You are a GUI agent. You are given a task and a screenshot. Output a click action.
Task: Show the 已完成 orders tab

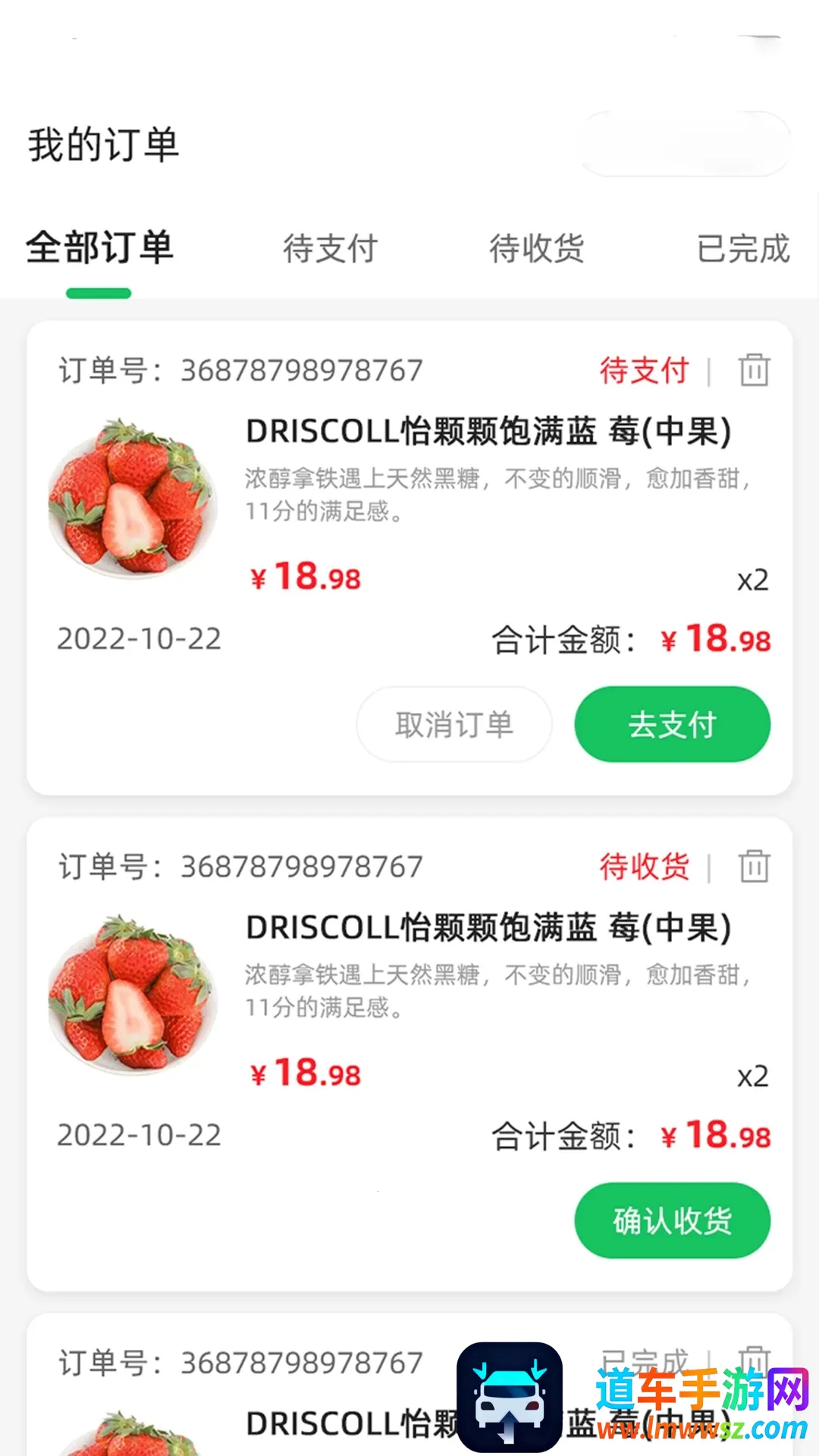(743, 248)
